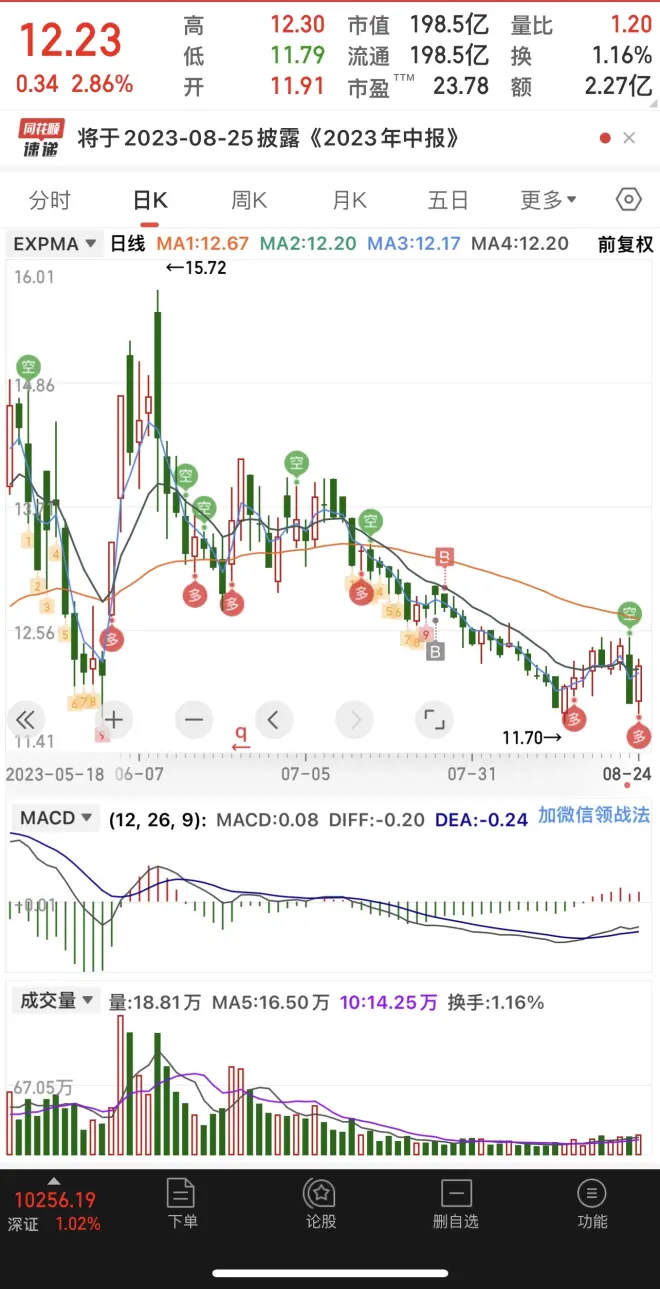The image size is (660, 1289).
Task: Open chart settings hexagon icon
Action: 628,200
